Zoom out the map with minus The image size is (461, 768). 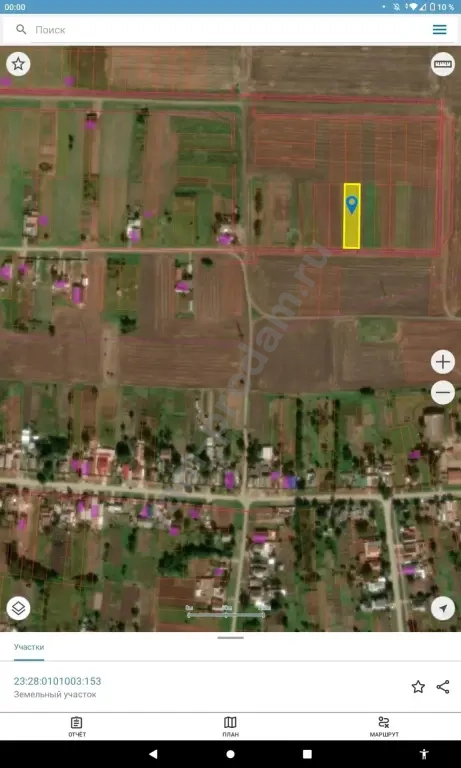point(443,392)
